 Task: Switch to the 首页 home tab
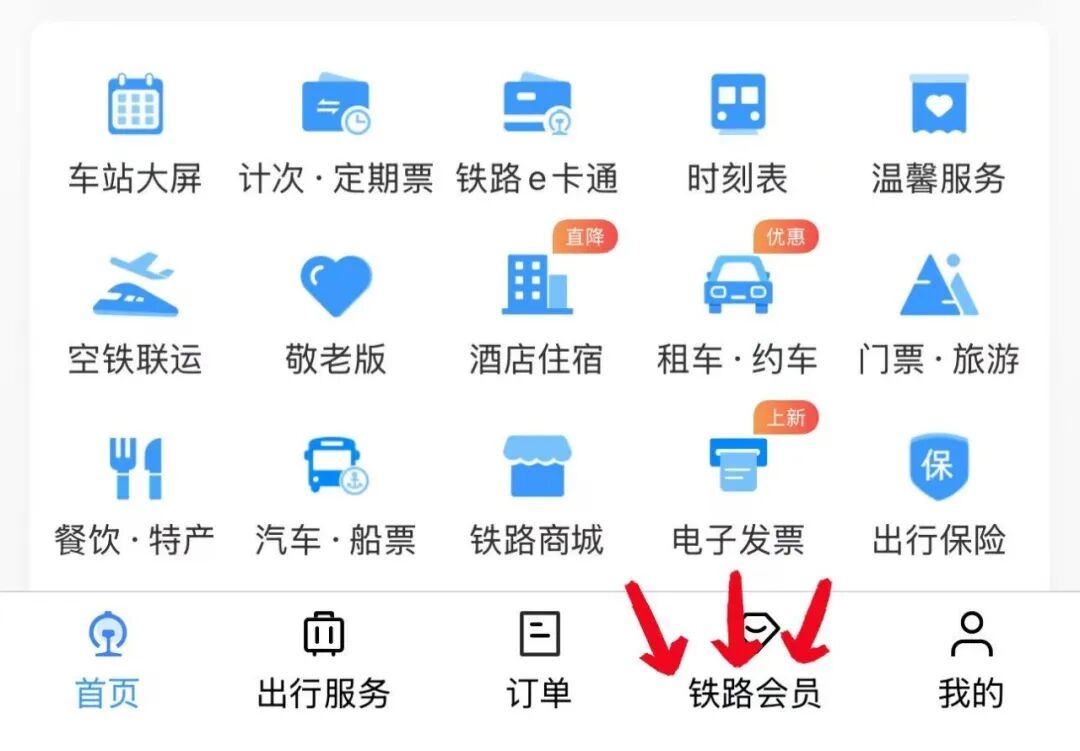pos(108,662)
